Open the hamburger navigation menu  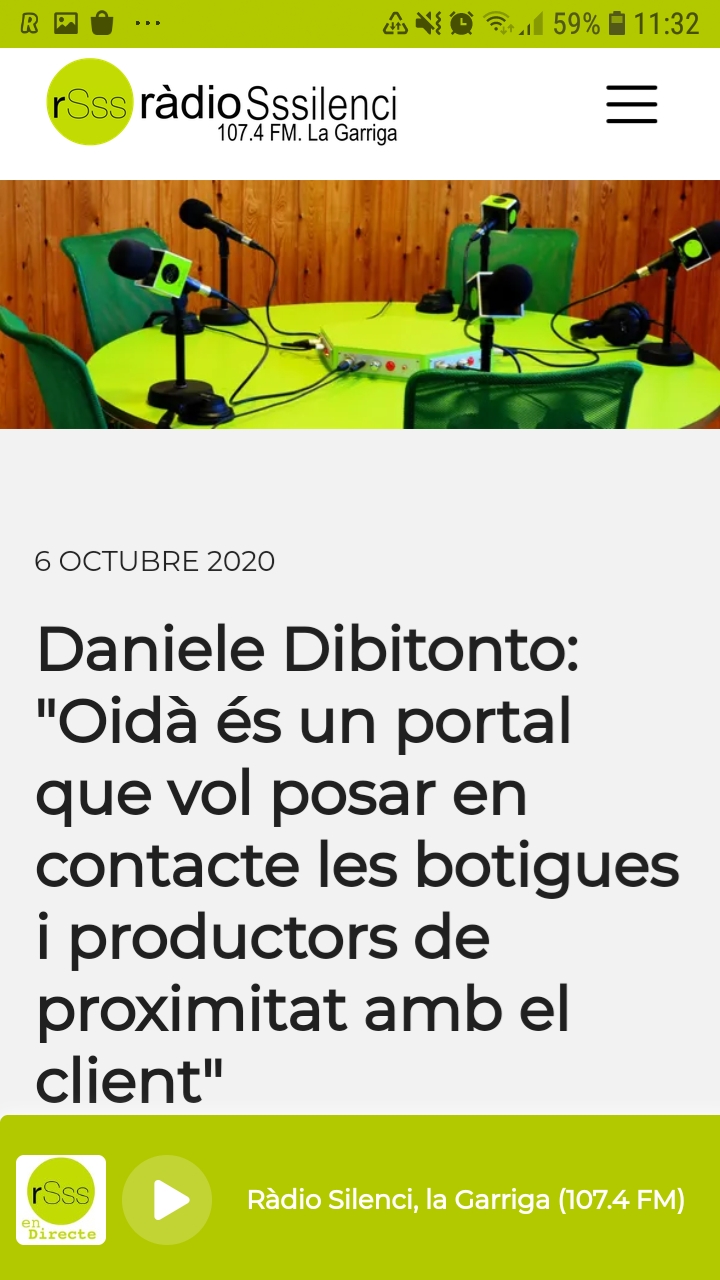[631, 104]
